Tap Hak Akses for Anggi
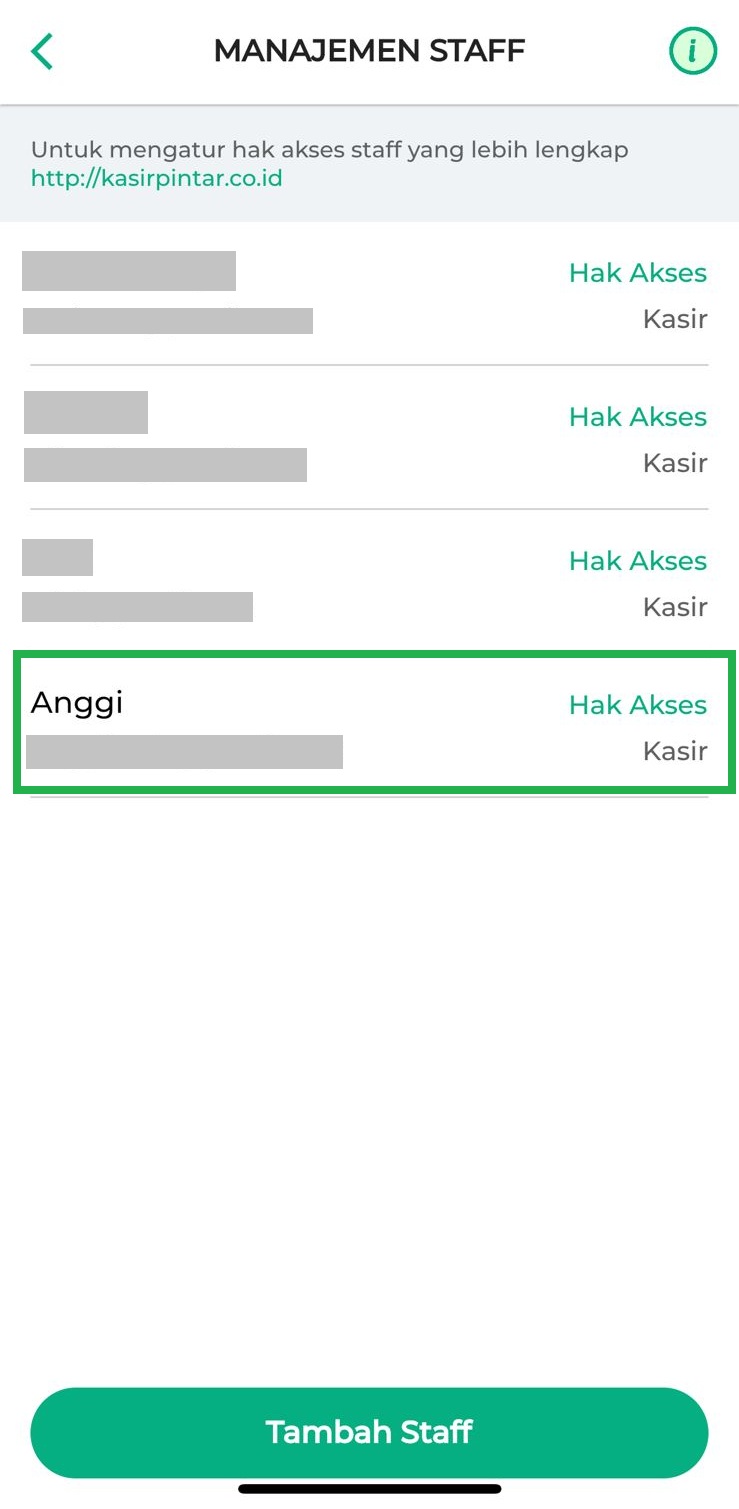The height and width of the screenshot is (1509, 739). coord(637,705)
